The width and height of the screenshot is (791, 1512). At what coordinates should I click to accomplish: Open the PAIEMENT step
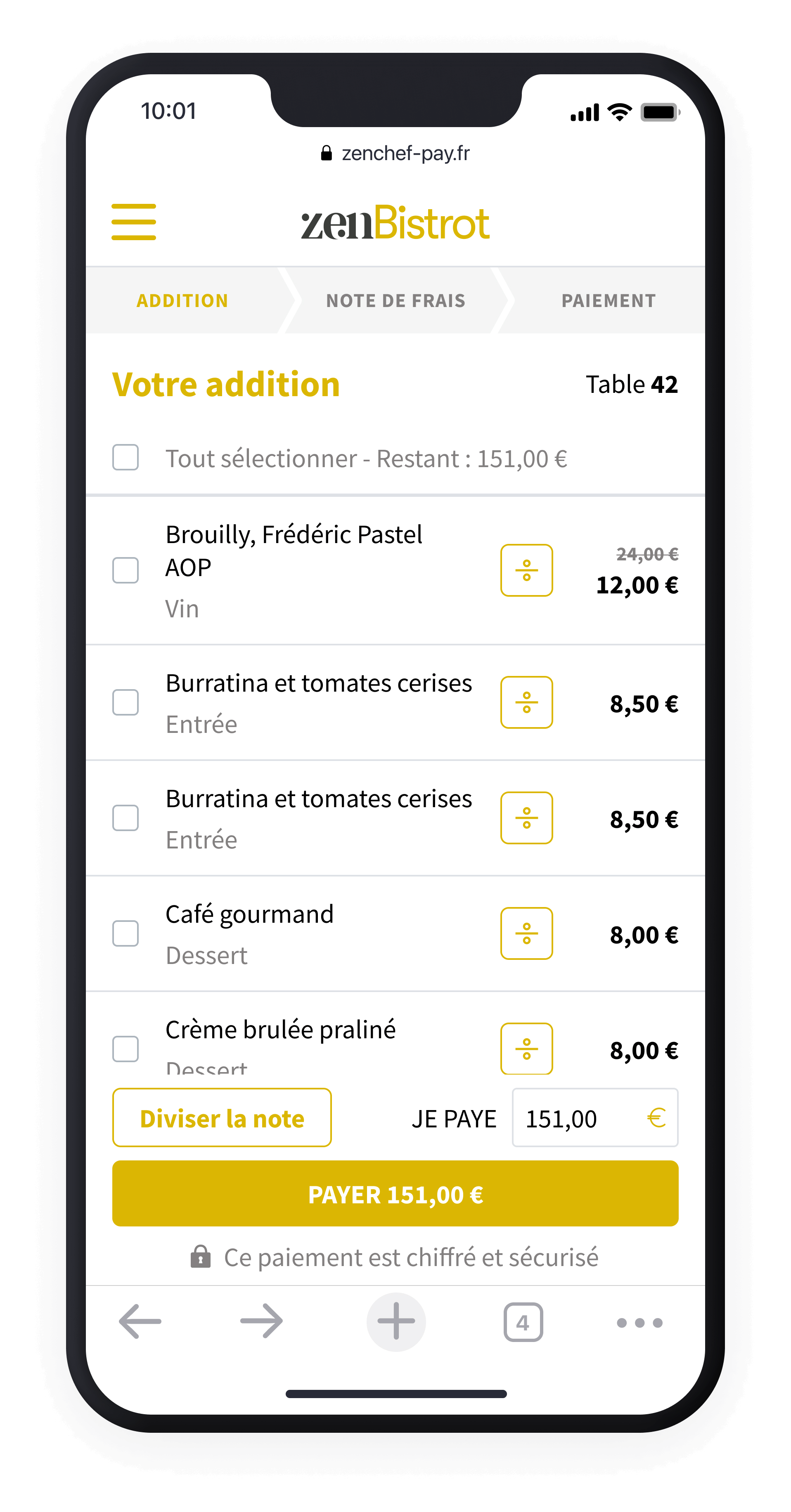[x=609, y=300]
